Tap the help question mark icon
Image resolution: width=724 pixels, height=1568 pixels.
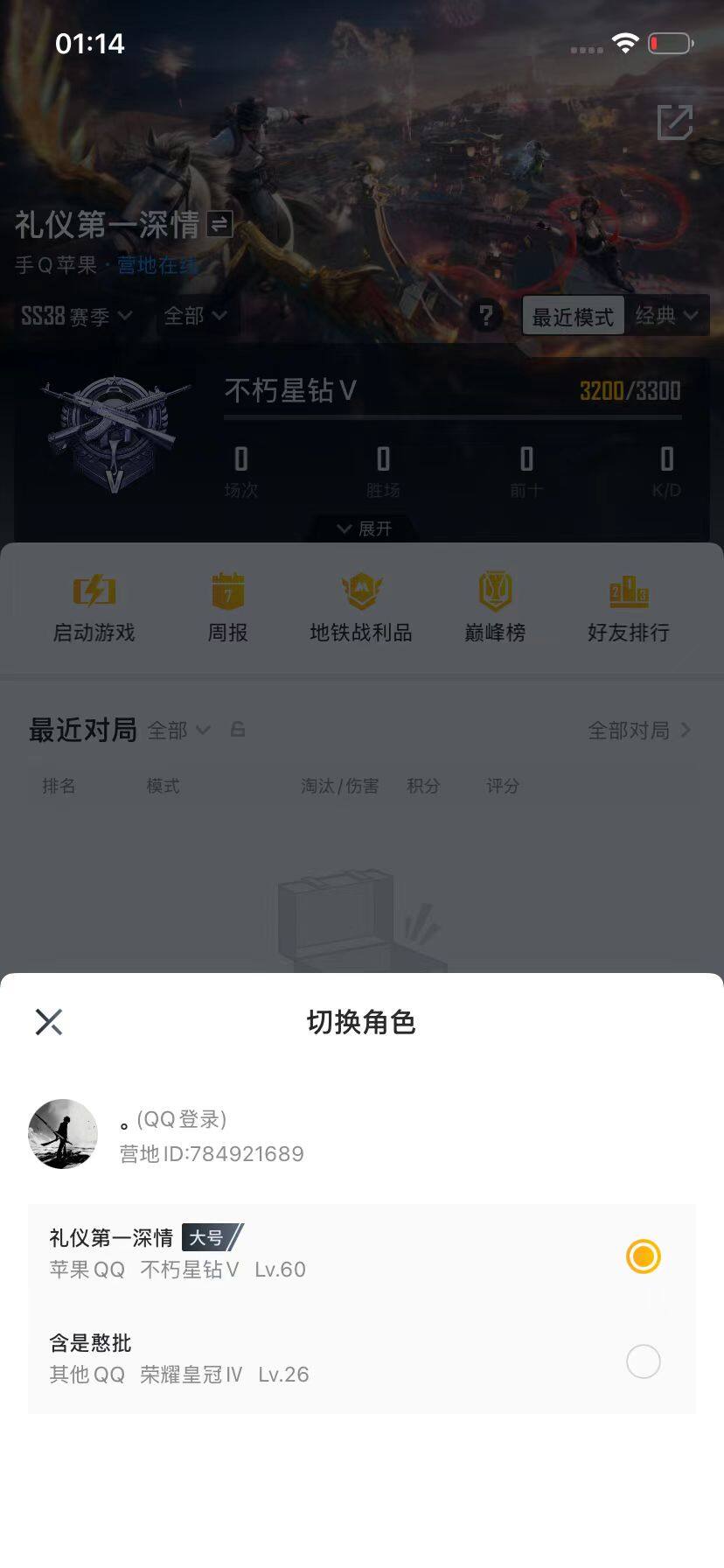[487, 317]
